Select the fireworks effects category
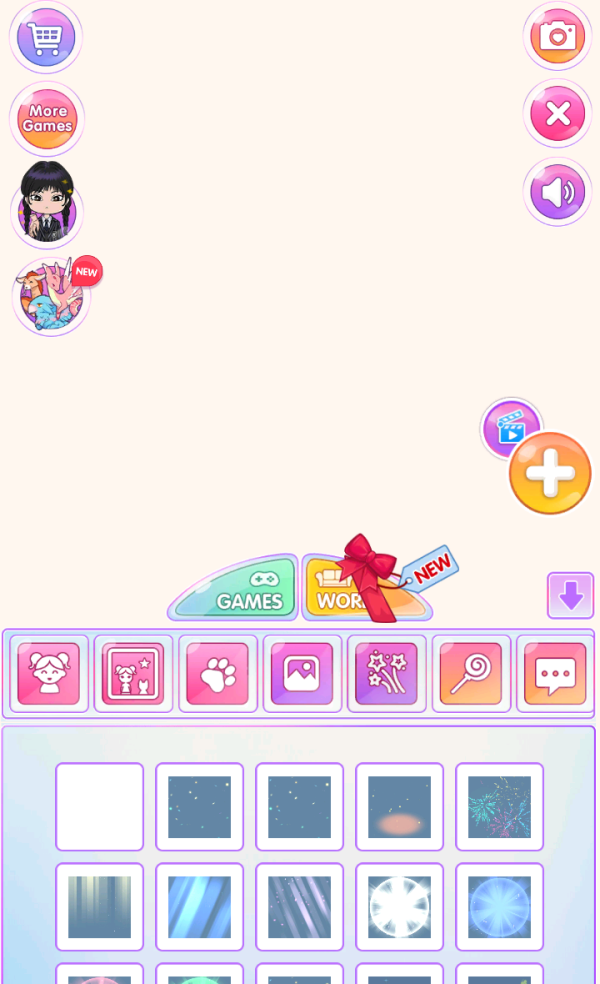This screenshot has height=984, width=600. pos(386,674)
